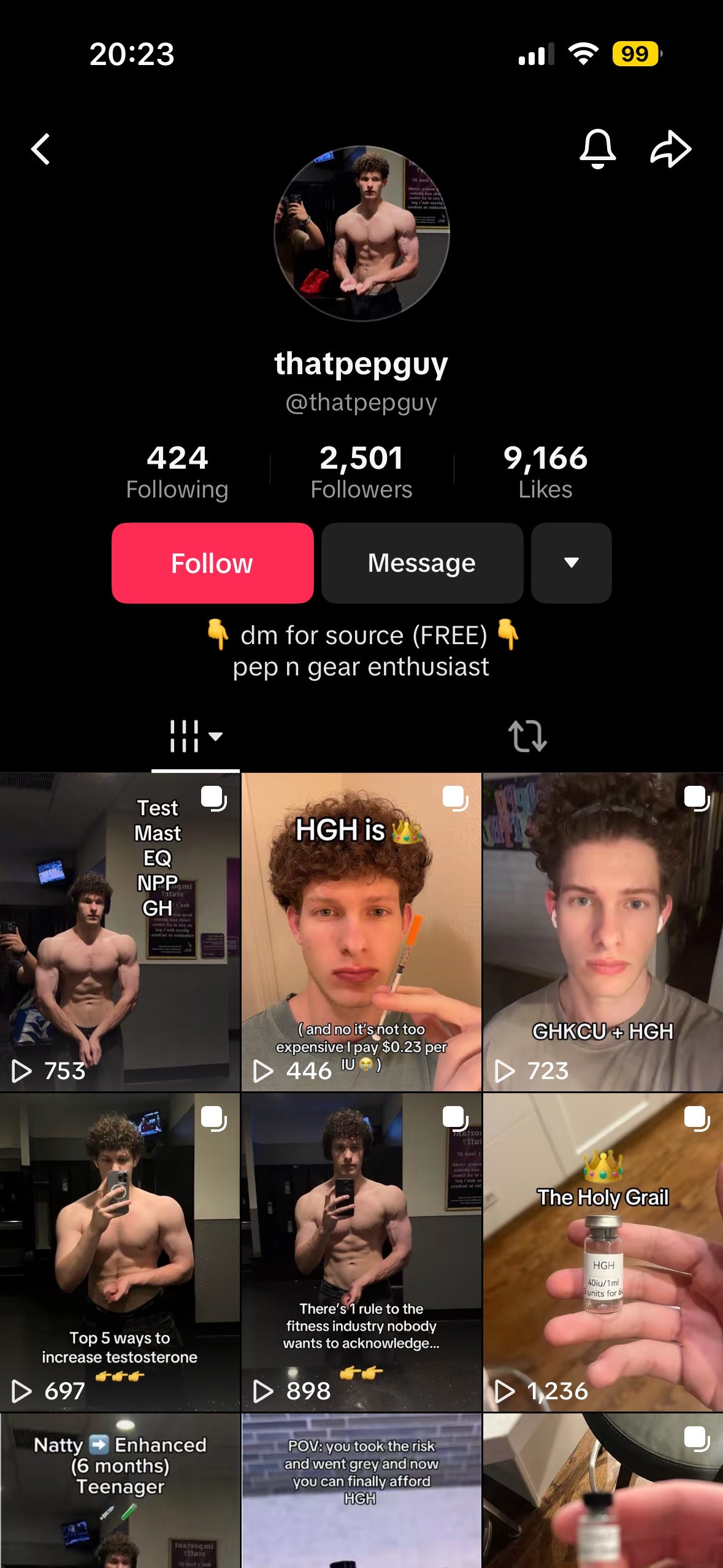Viewport: 723px width, 1568px height.
Task: Watch "There's 1 rule to the fitness industry" video
Action: pos(361,1251)
